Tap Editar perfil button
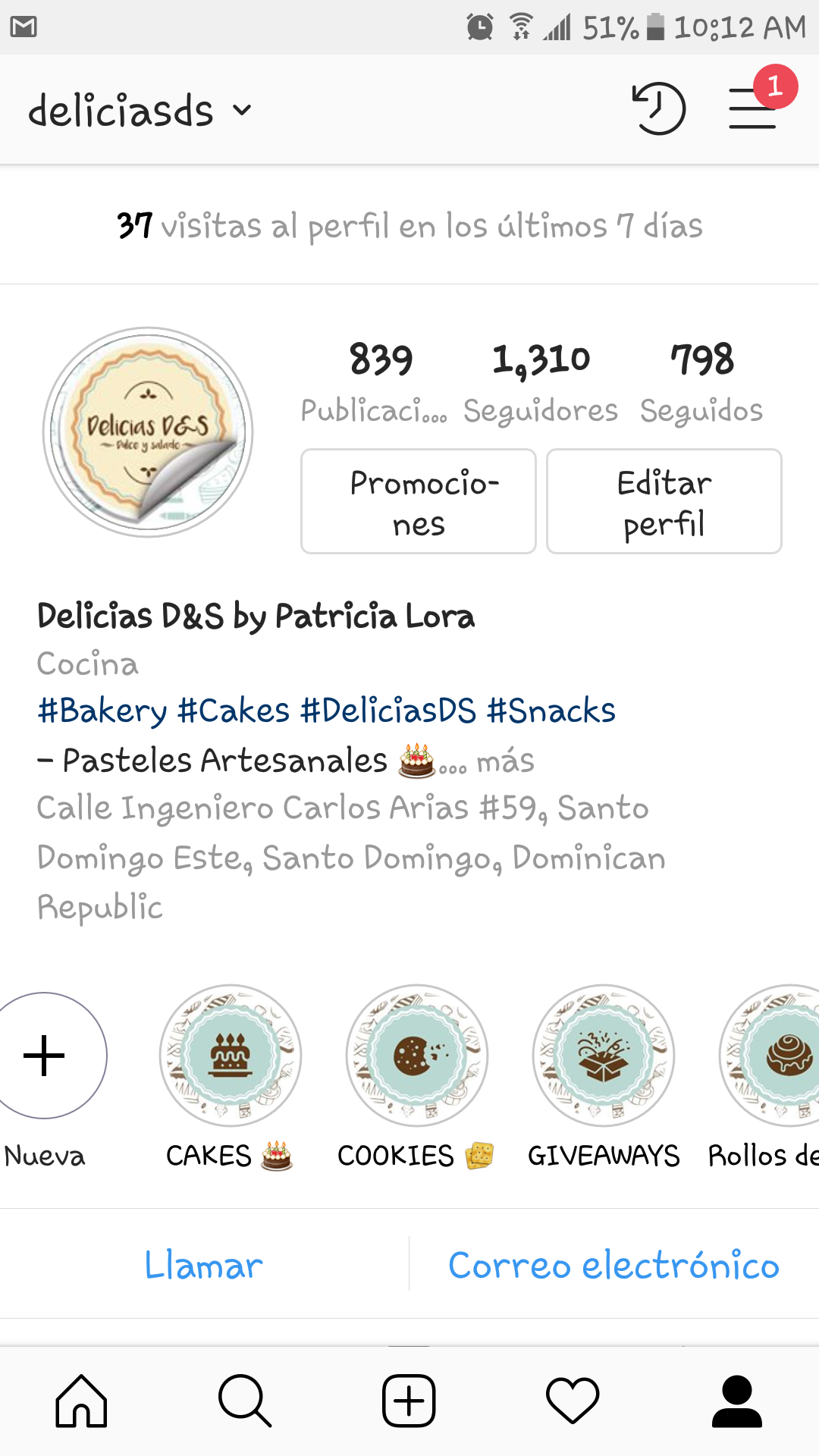The height and width of the screenshot is (1456, 819). [x=664, y=501]
